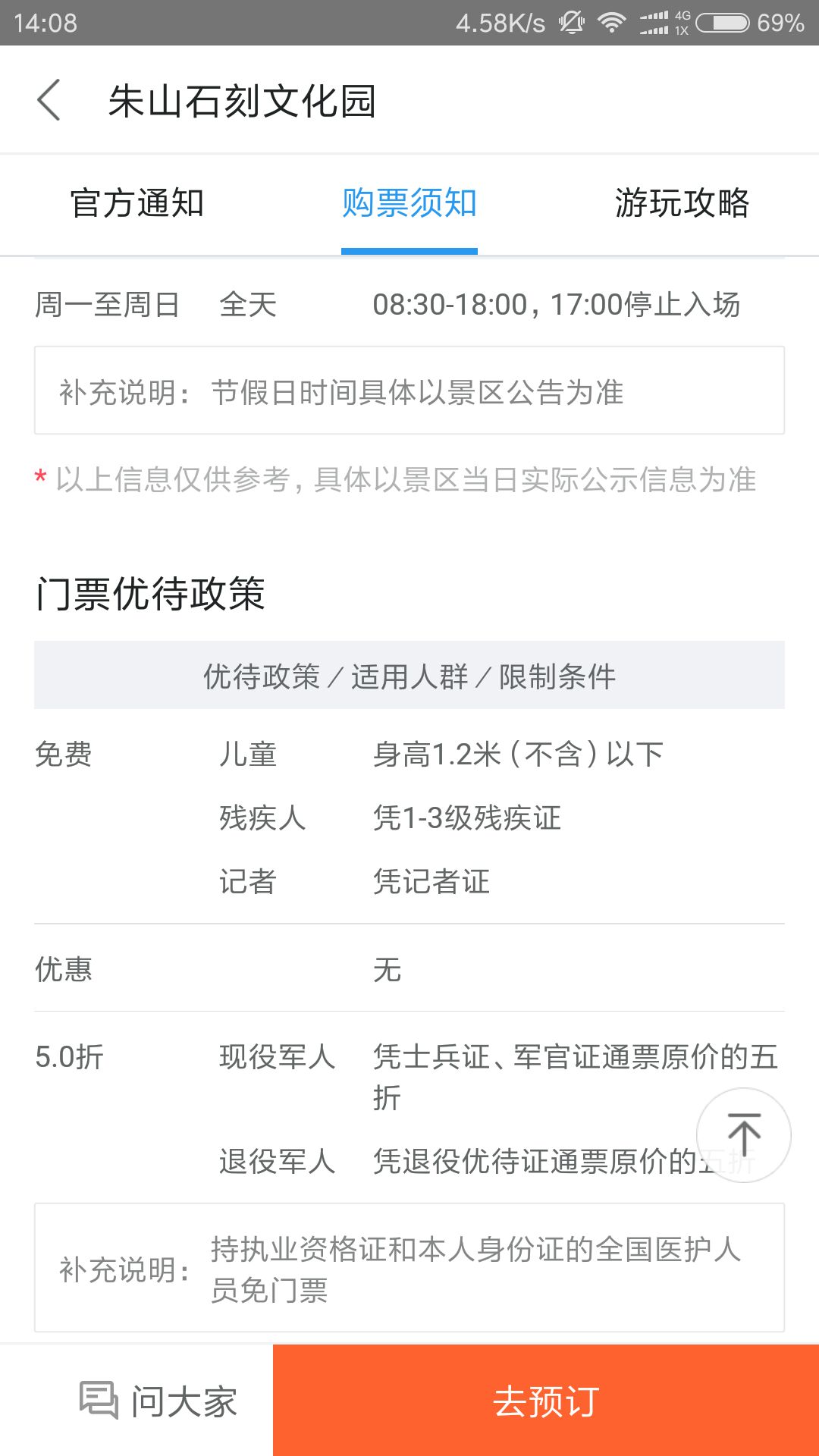Go back from 朱山石刻文化园 page
This screenshot has height=1456, width=819.
tap(49, 100)
